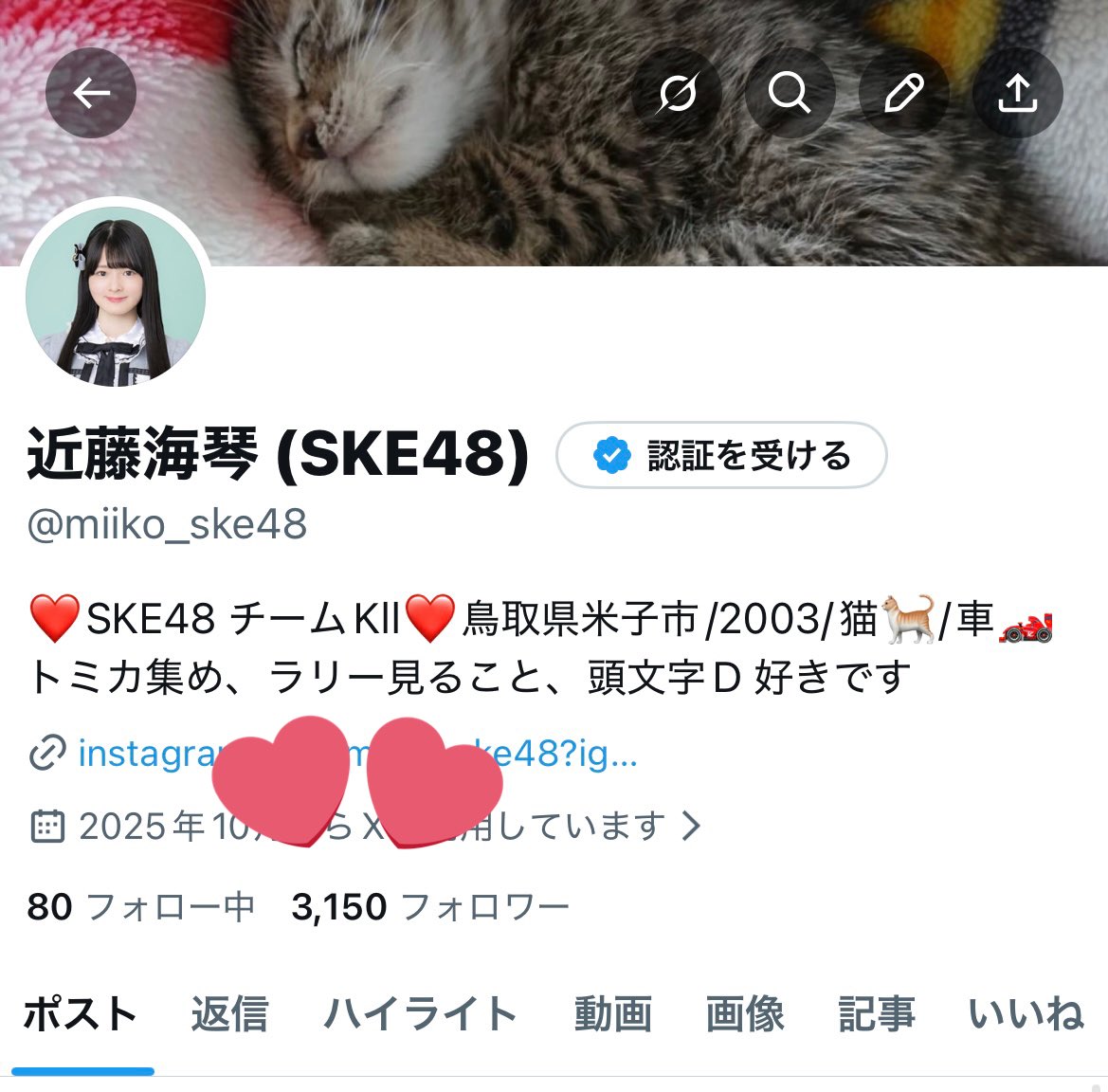The width and height of the screenshot is (1108, 1092).
Task: Go back using the arrow button
Action: pos(91,93)
